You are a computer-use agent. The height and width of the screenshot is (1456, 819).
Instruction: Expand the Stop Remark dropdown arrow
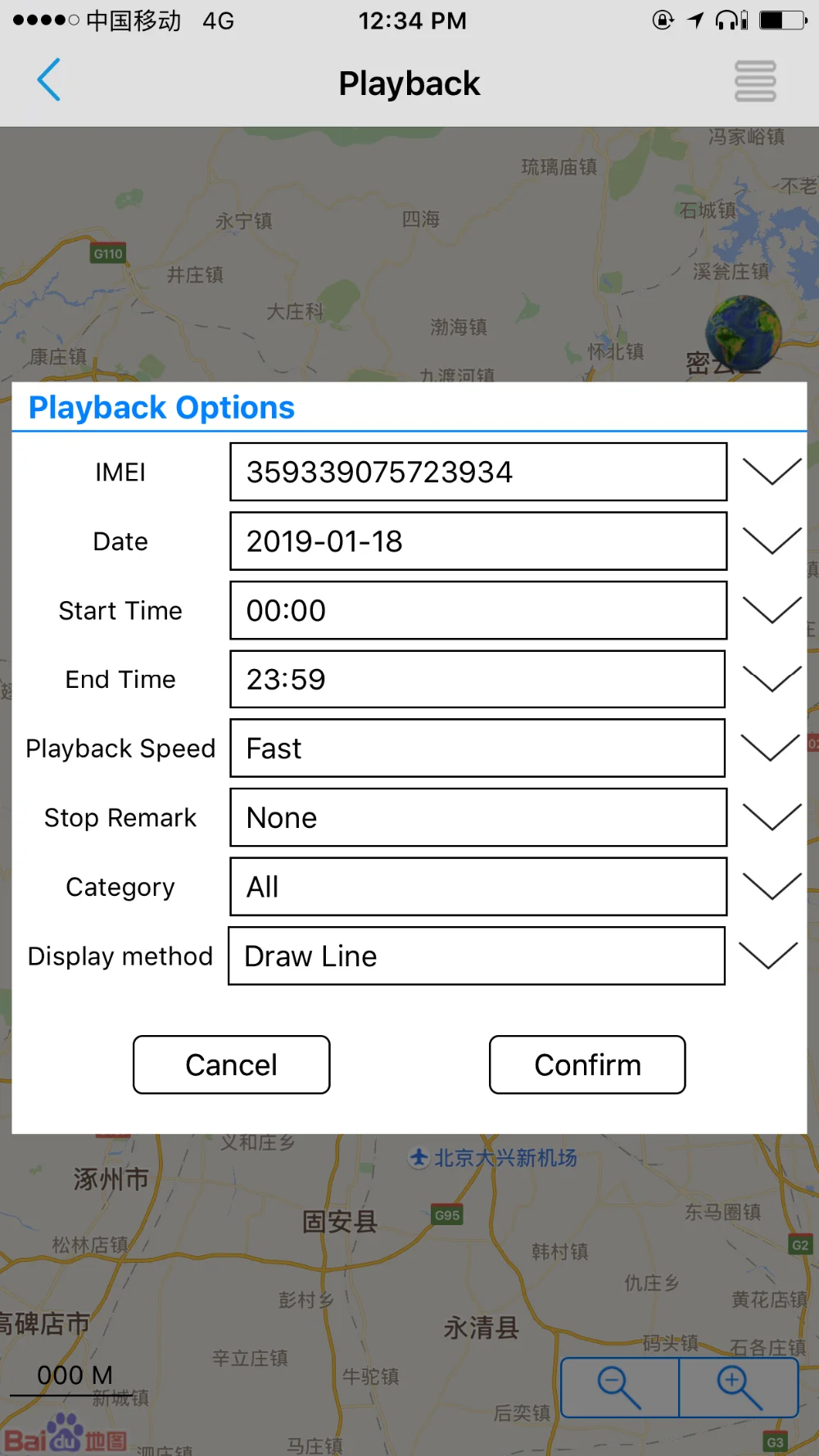click(771, 816)
